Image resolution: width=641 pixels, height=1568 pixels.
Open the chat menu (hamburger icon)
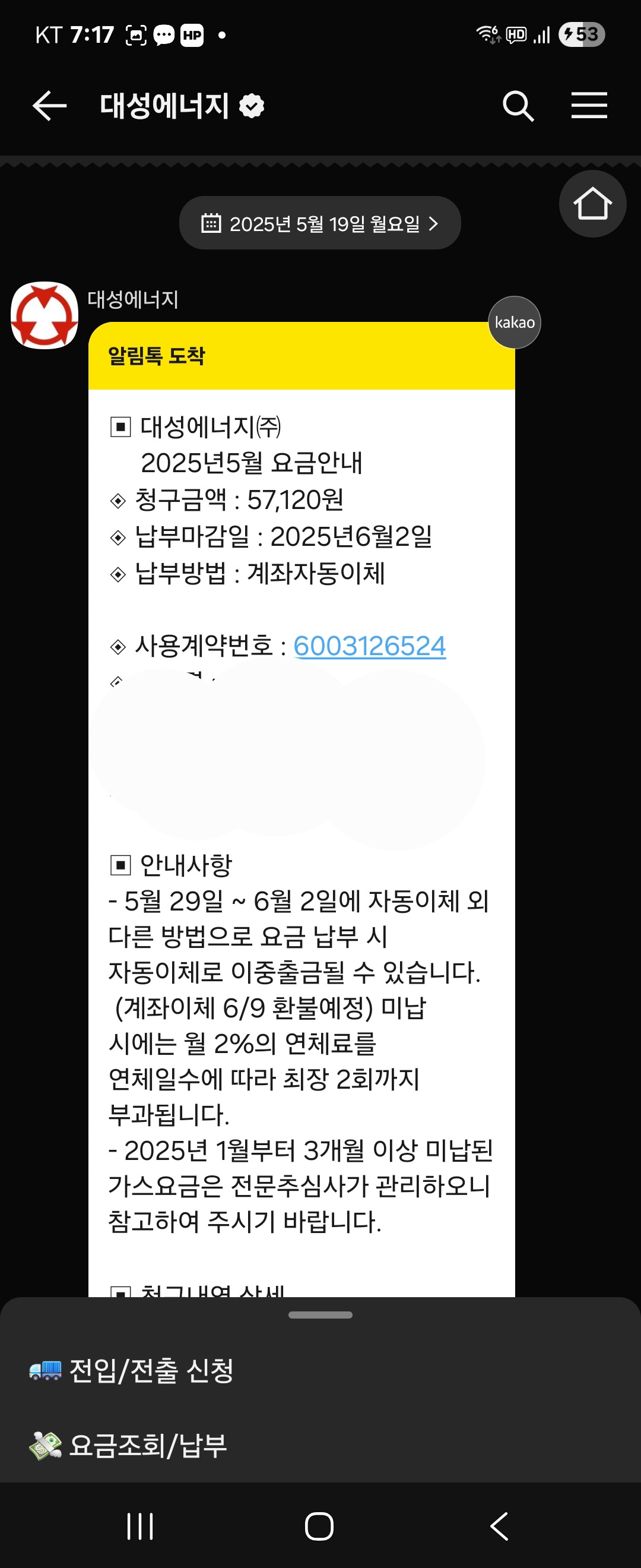point(589,106)
